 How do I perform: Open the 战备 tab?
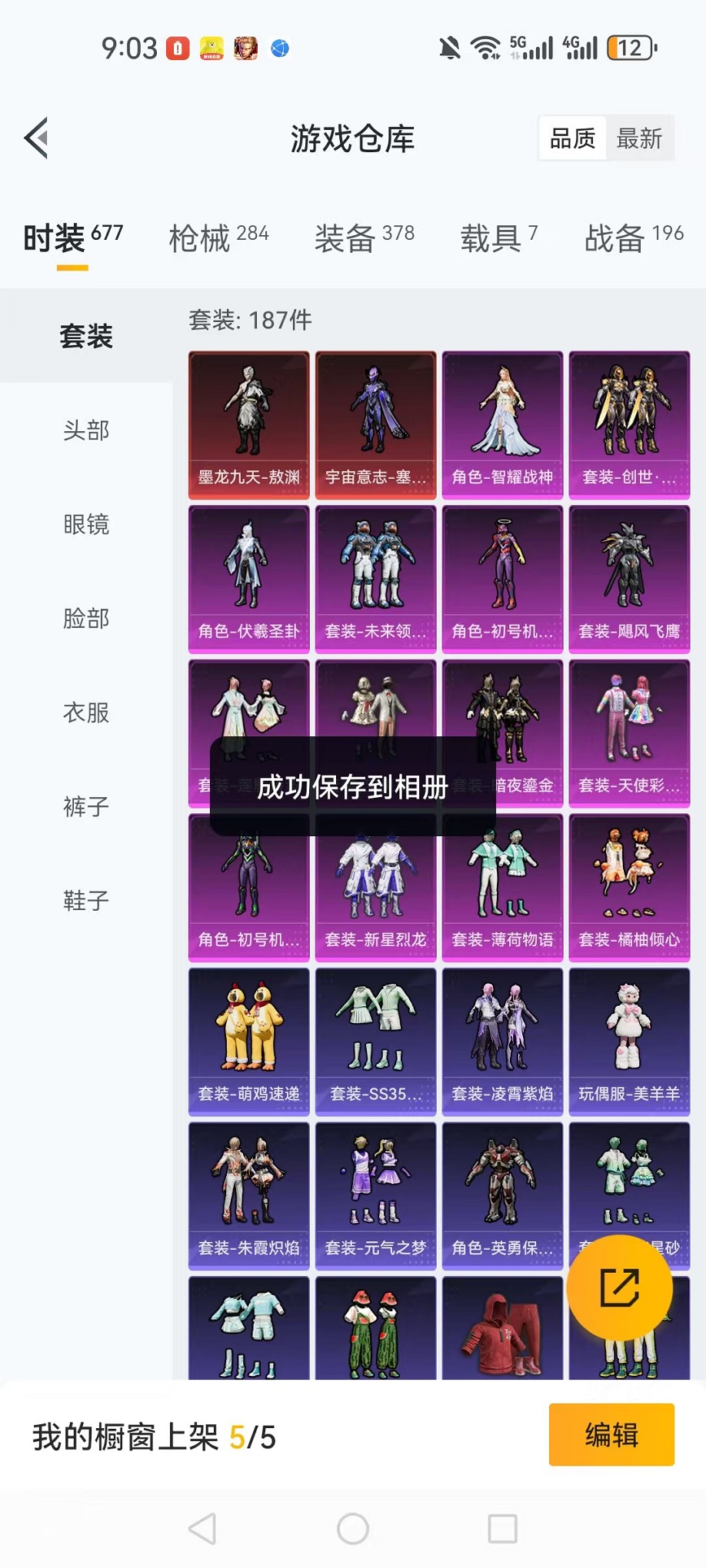[634, 238]
